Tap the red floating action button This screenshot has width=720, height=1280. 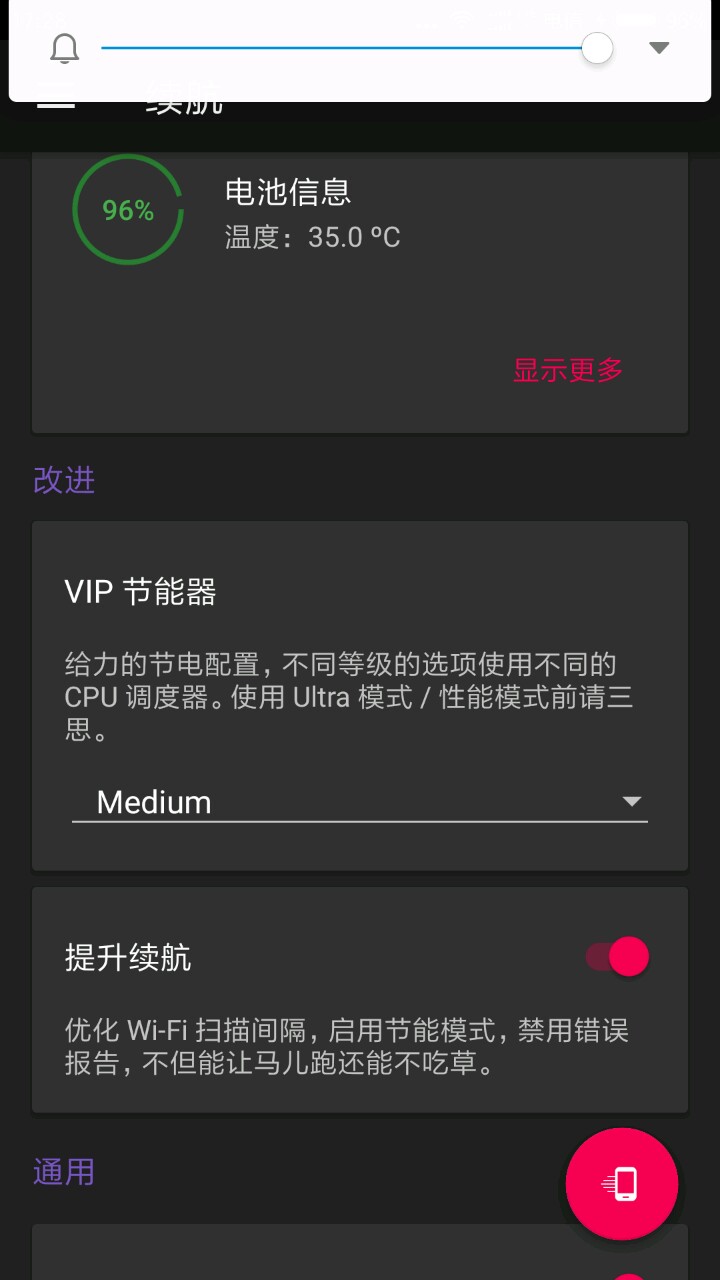coord(622,1184)
